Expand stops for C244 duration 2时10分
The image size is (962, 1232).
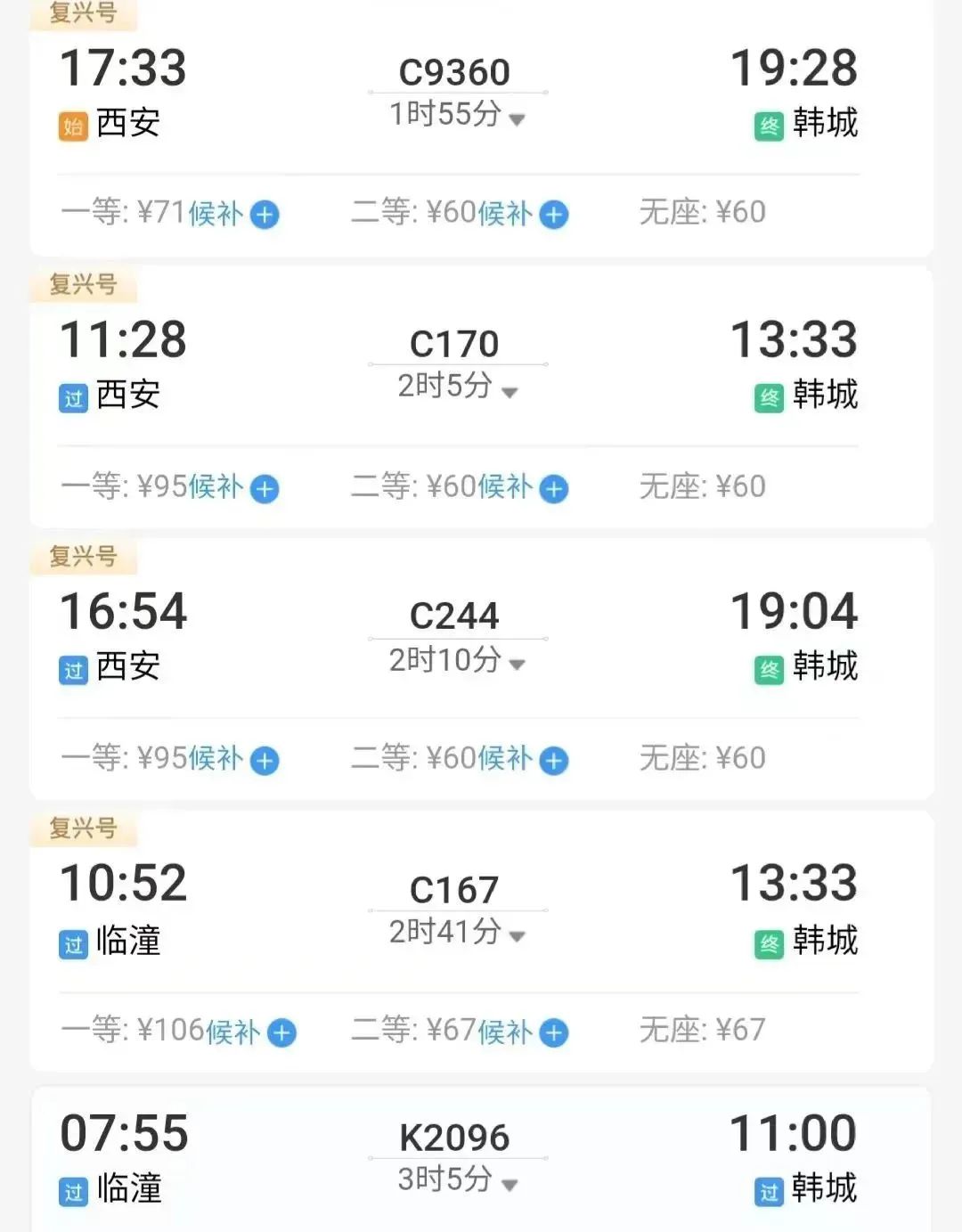pos(517,664)
